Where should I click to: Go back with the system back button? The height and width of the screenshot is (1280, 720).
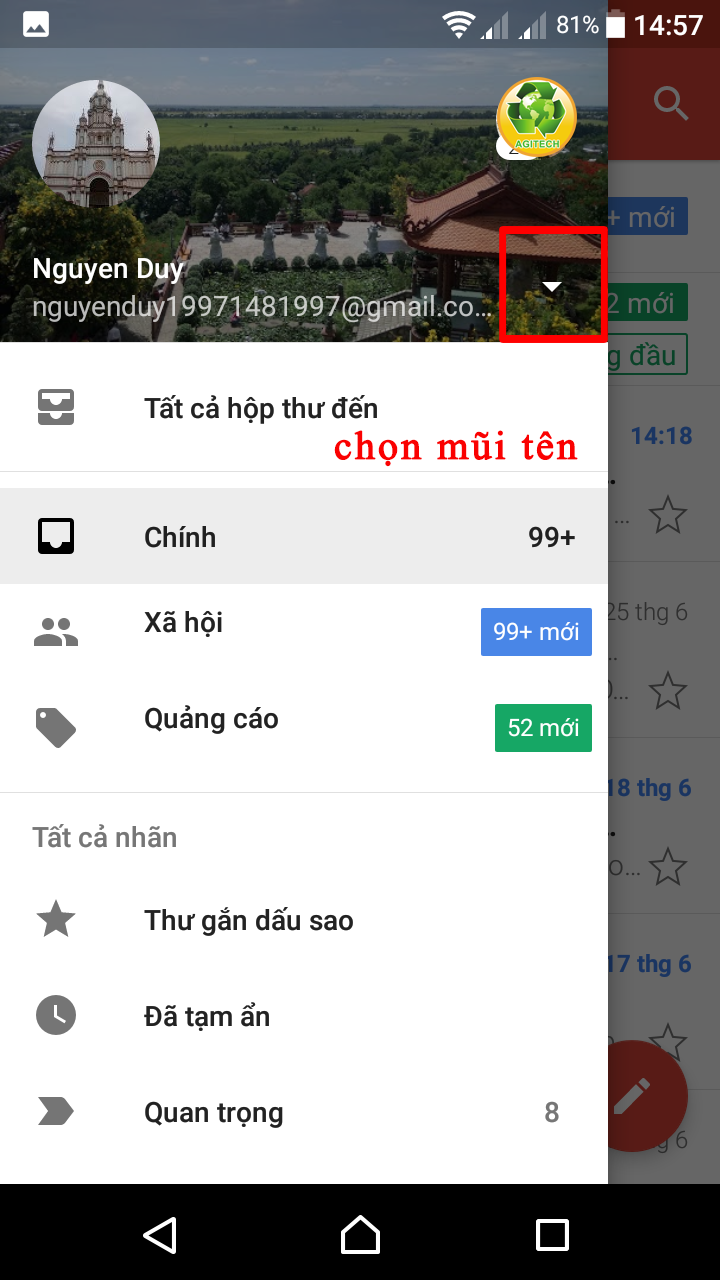(160, 1234)
